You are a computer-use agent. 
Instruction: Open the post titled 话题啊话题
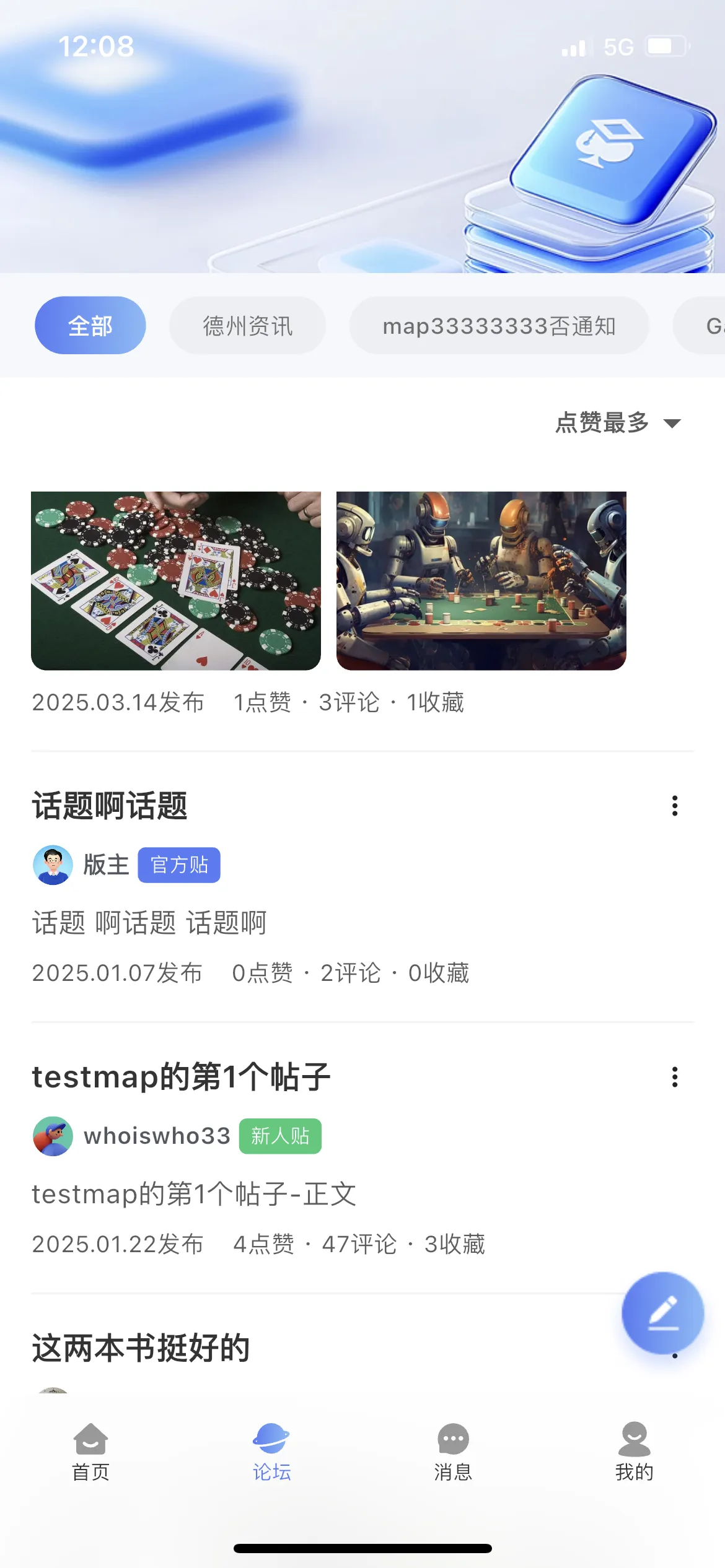110,806
